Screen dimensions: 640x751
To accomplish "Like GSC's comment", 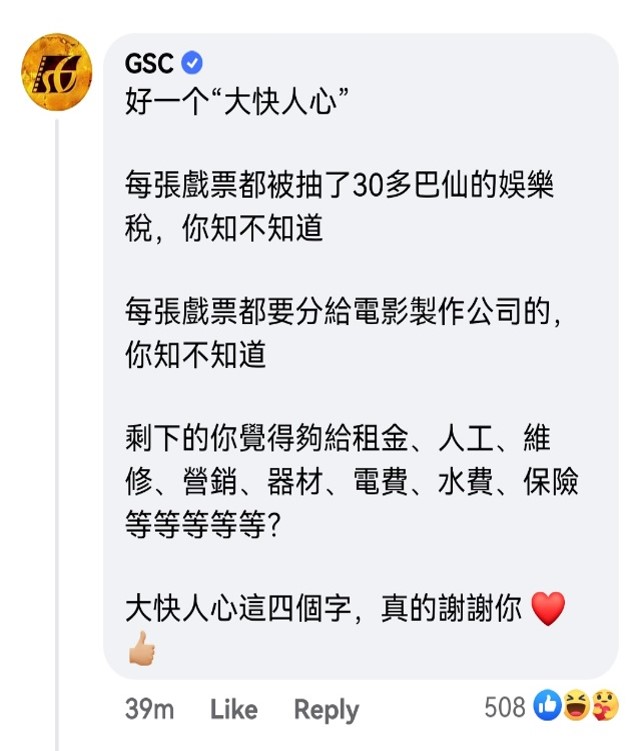I will point(233,710).
